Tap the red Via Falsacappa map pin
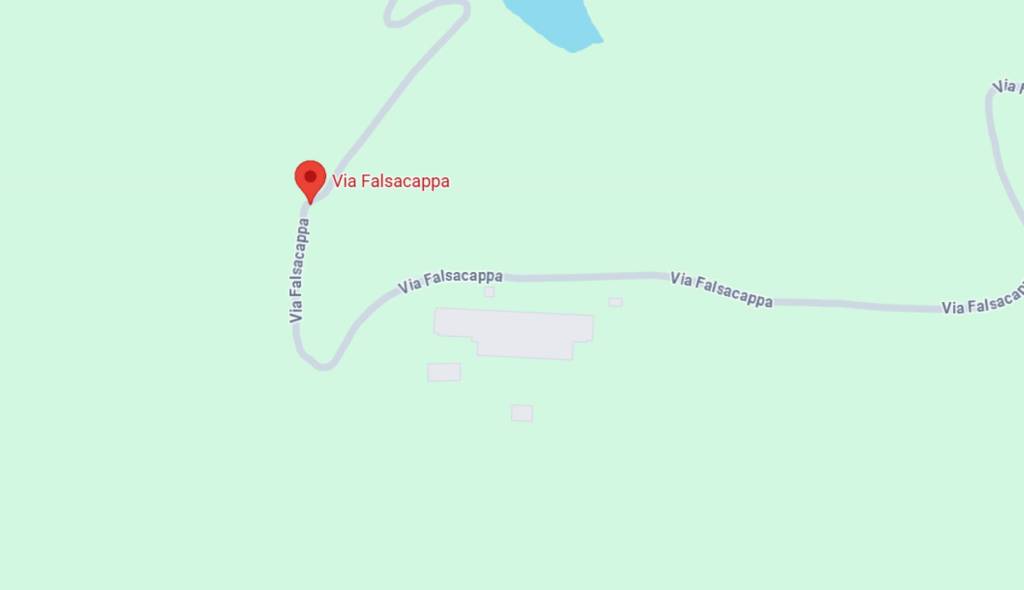This screenshot has width=1024, height=590. [310, 180]
